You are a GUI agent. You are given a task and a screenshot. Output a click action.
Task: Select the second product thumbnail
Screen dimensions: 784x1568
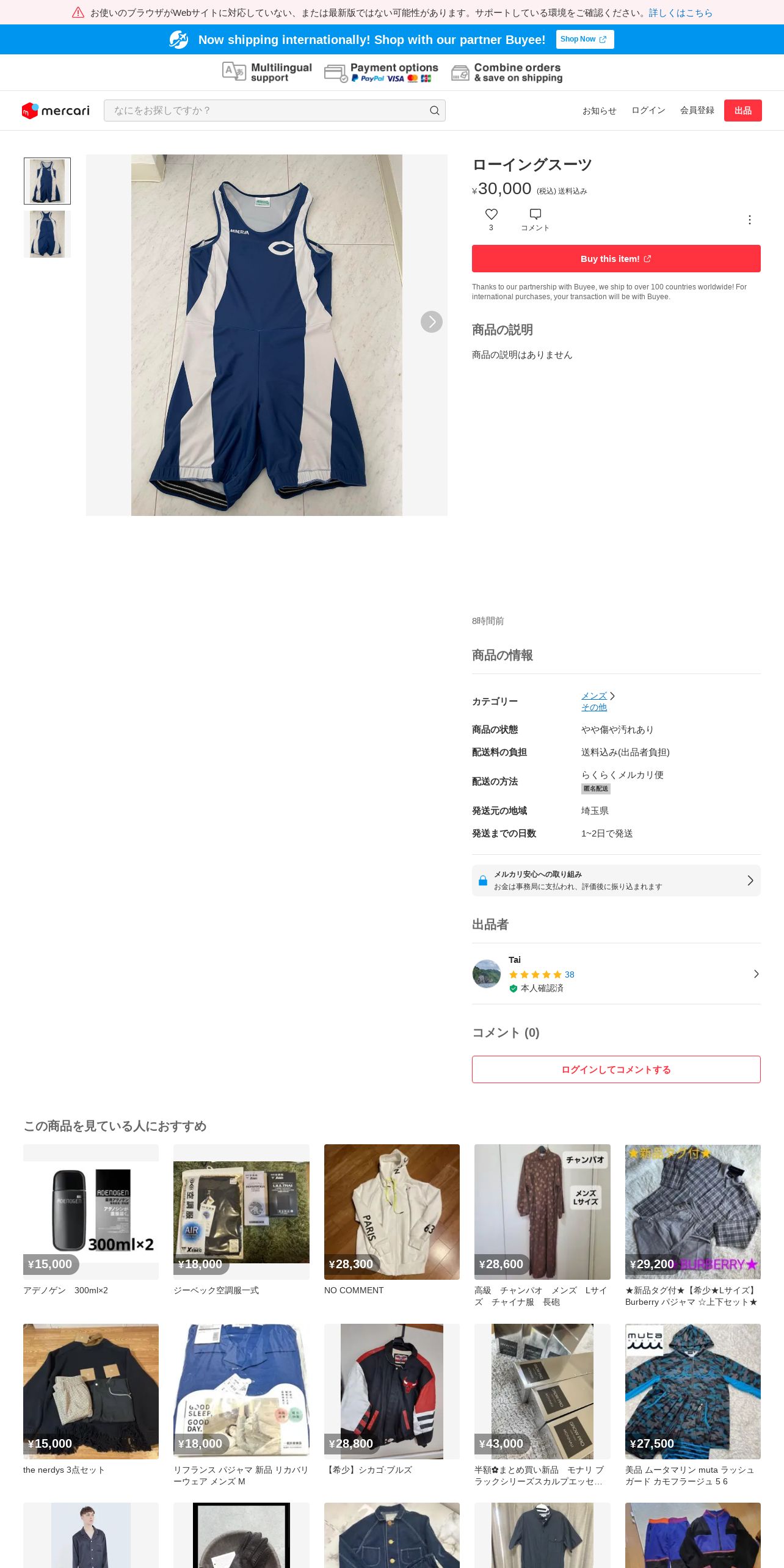(47, 234)
